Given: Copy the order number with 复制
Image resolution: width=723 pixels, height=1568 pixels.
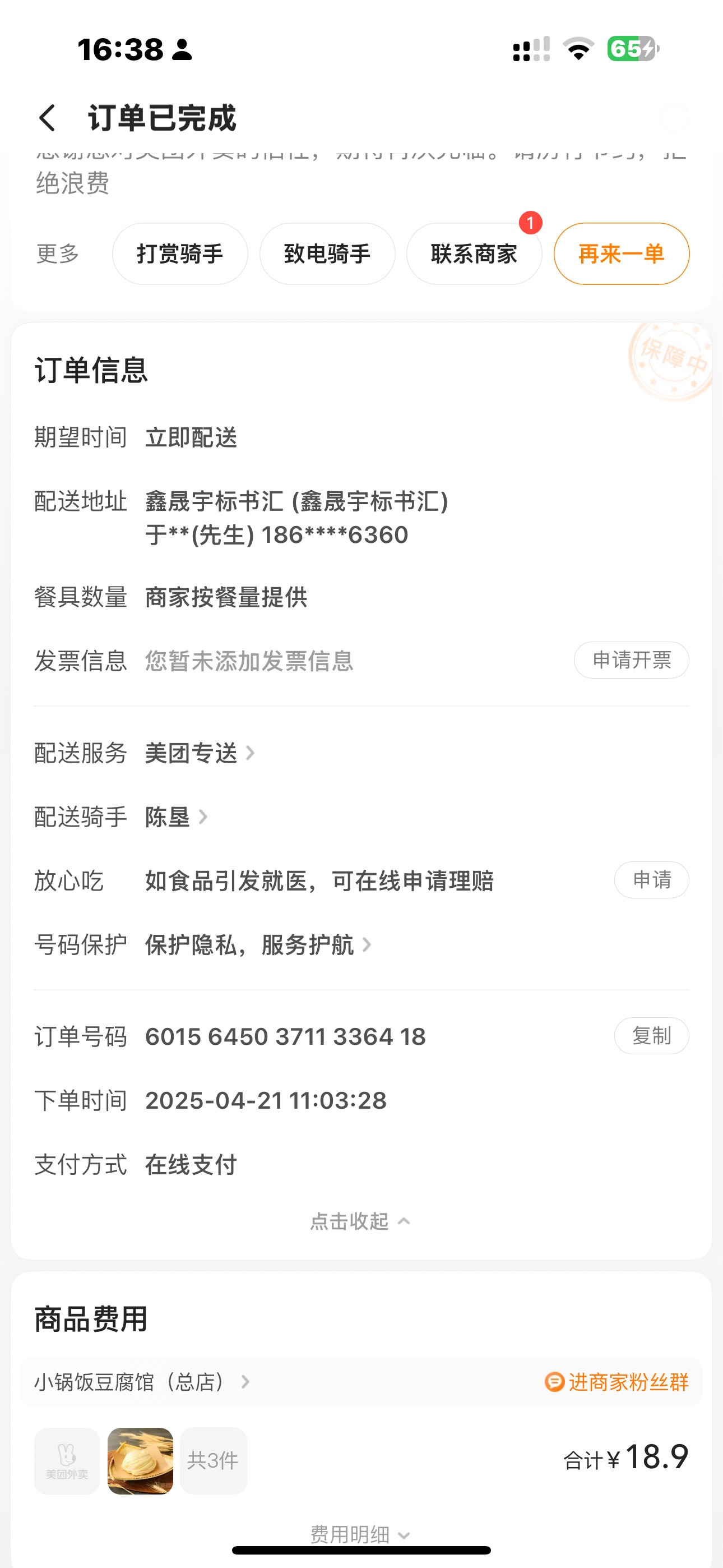Looking at the screenshot, I should (651, 1035).
